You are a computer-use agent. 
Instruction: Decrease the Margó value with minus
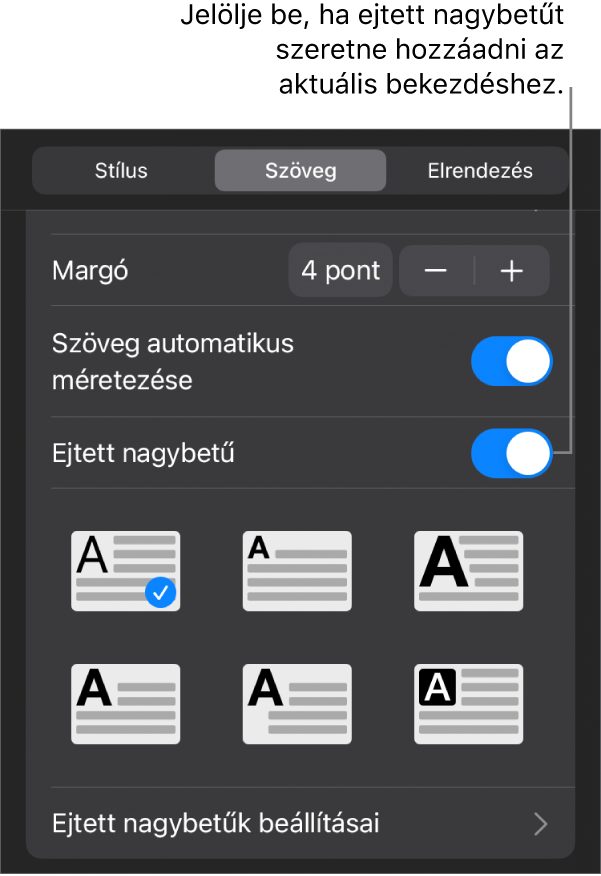coord(436,271)
